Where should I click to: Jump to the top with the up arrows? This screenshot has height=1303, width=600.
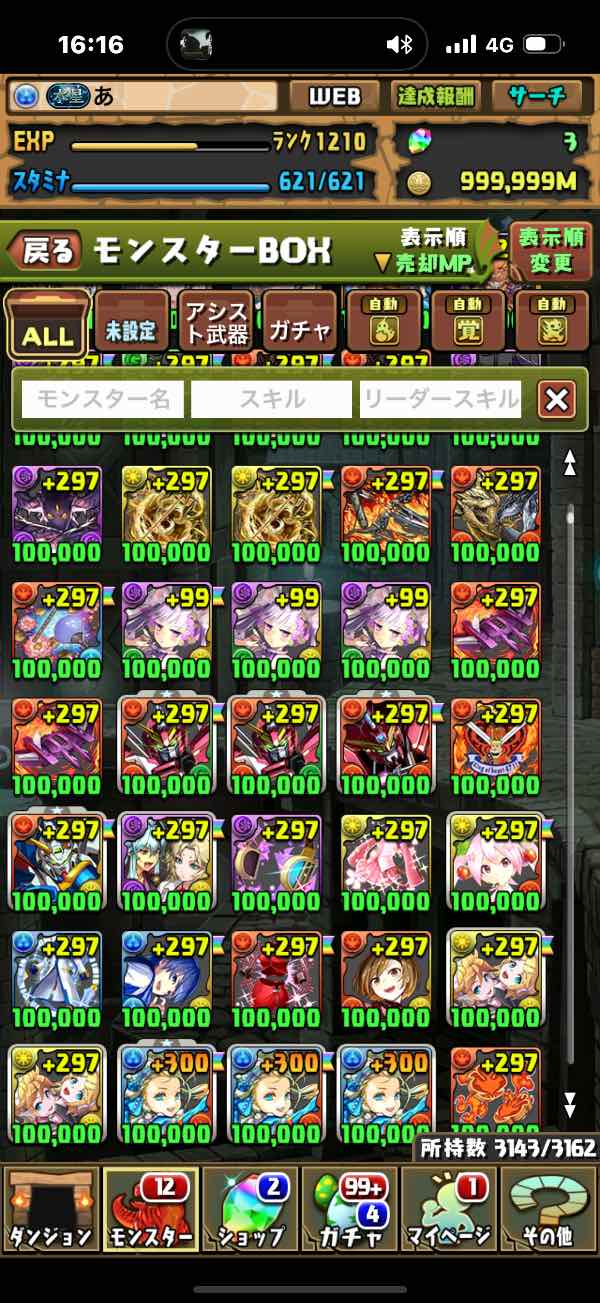[x=570, y=463]
